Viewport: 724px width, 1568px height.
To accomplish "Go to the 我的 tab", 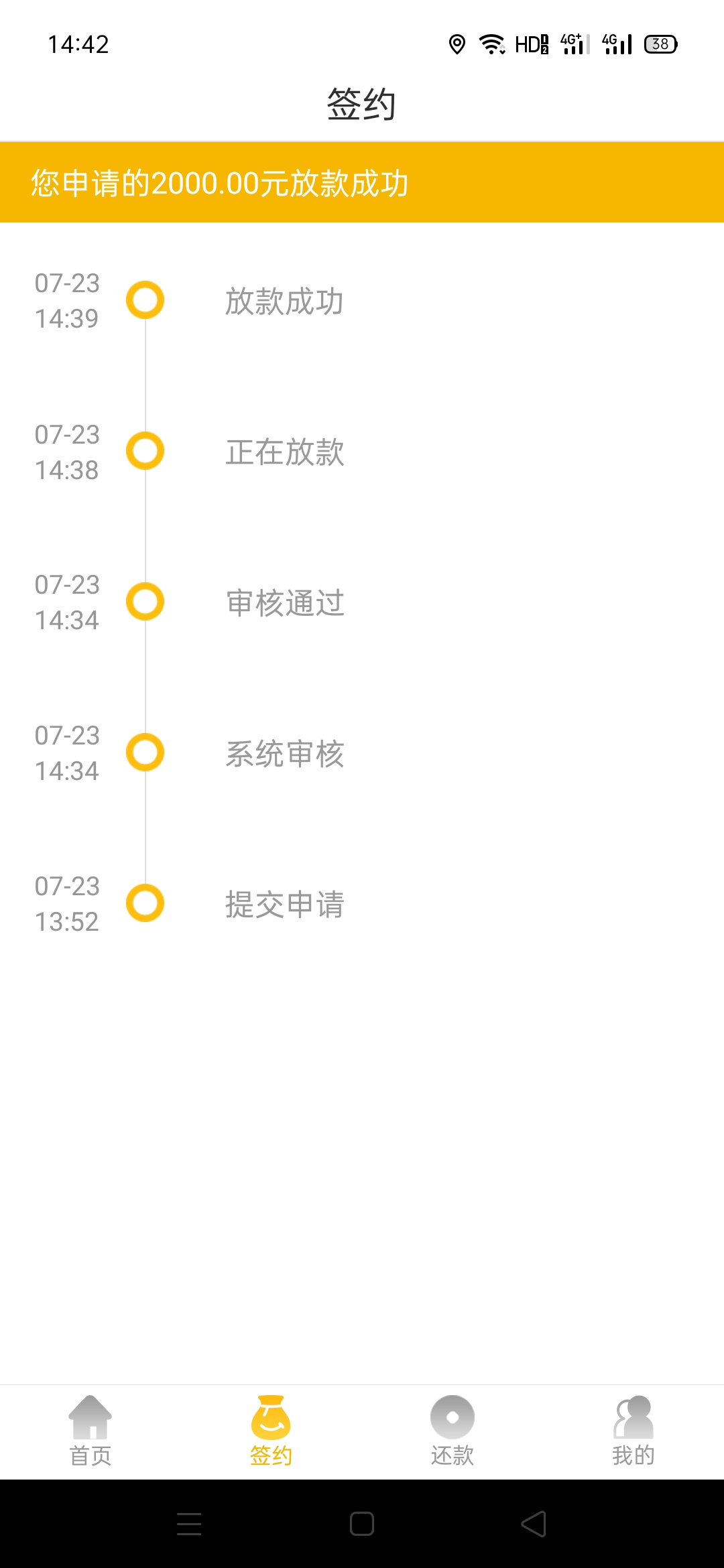I will [633, 1431].
